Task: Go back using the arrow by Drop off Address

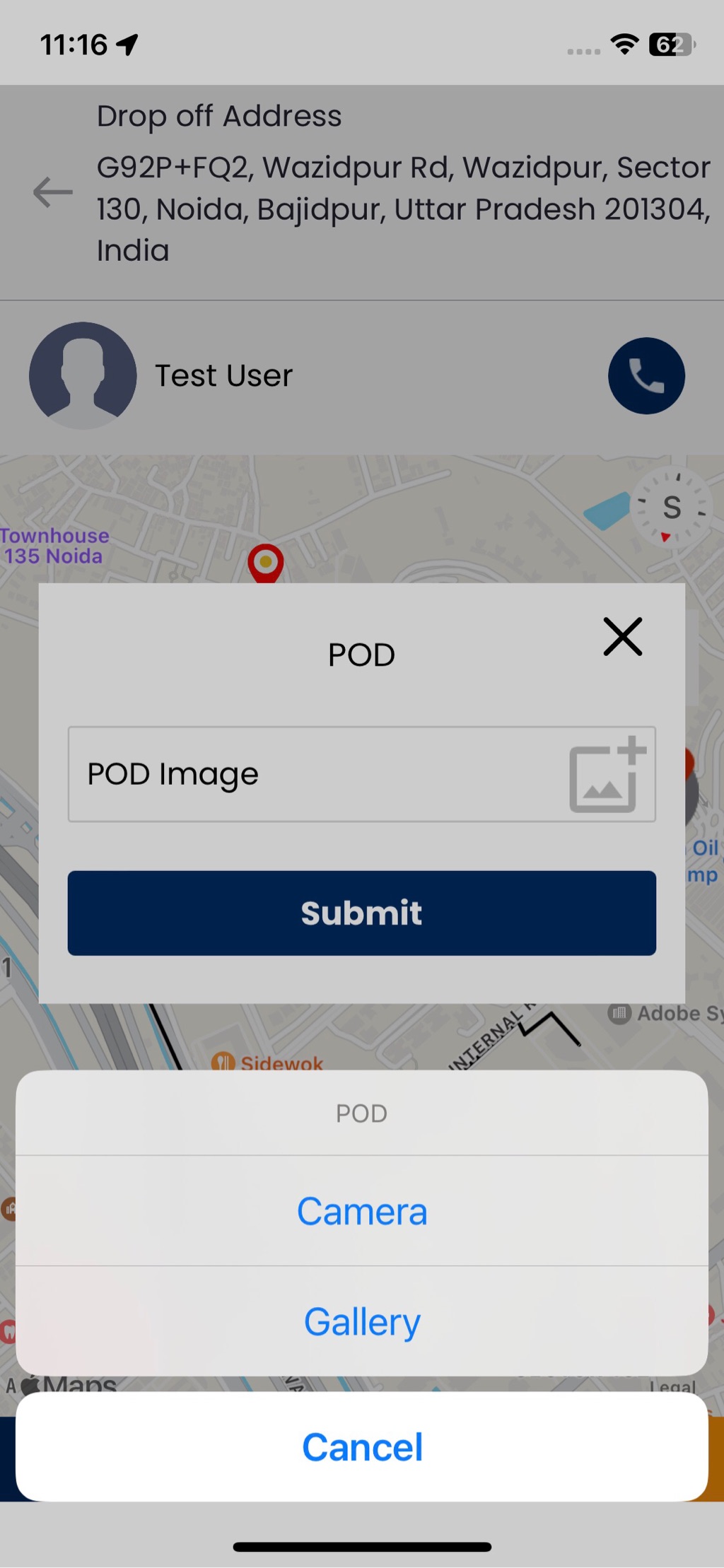Action: pos(53,192)
